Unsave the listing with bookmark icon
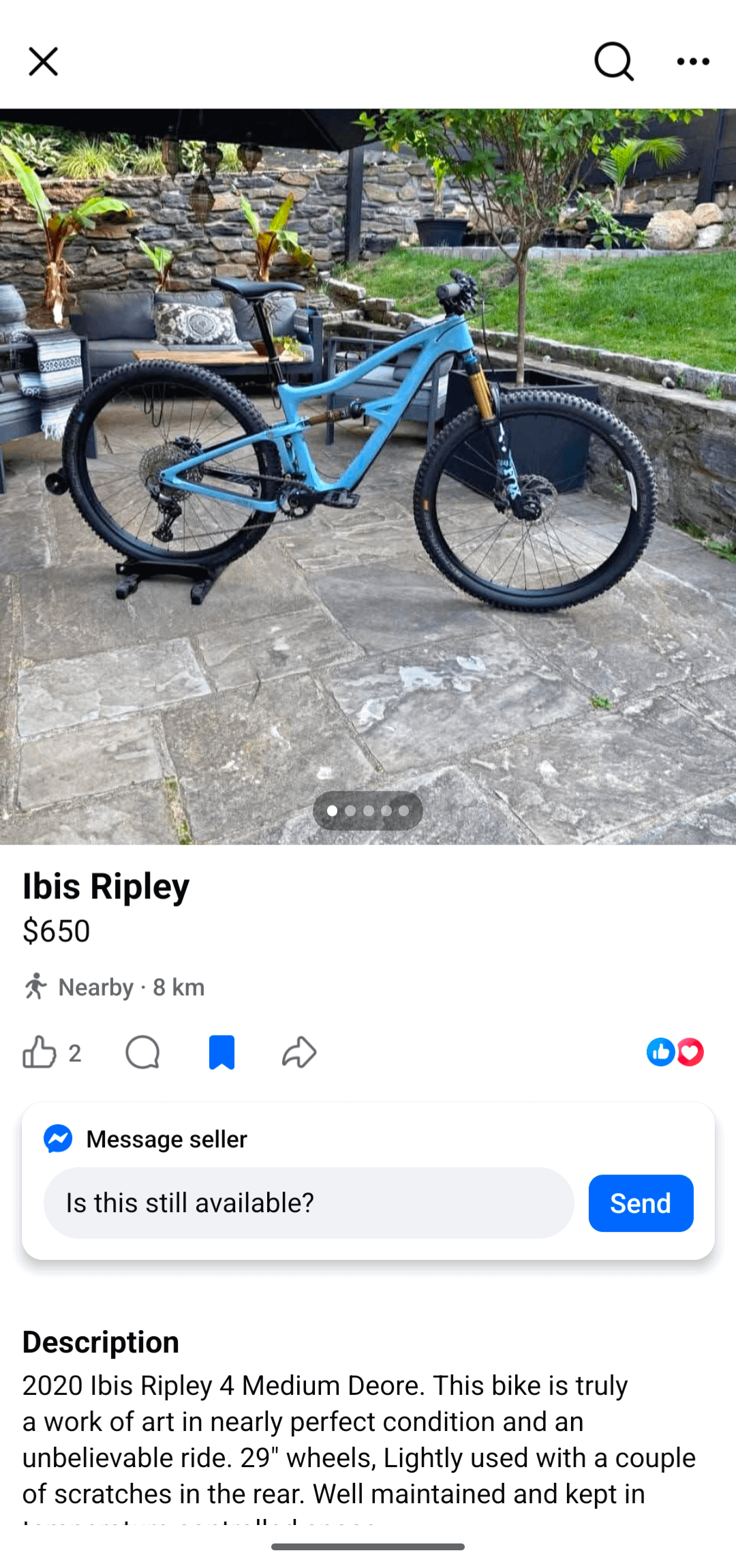This screenshot has width=736, height=1568. [x=221, y=1052]
